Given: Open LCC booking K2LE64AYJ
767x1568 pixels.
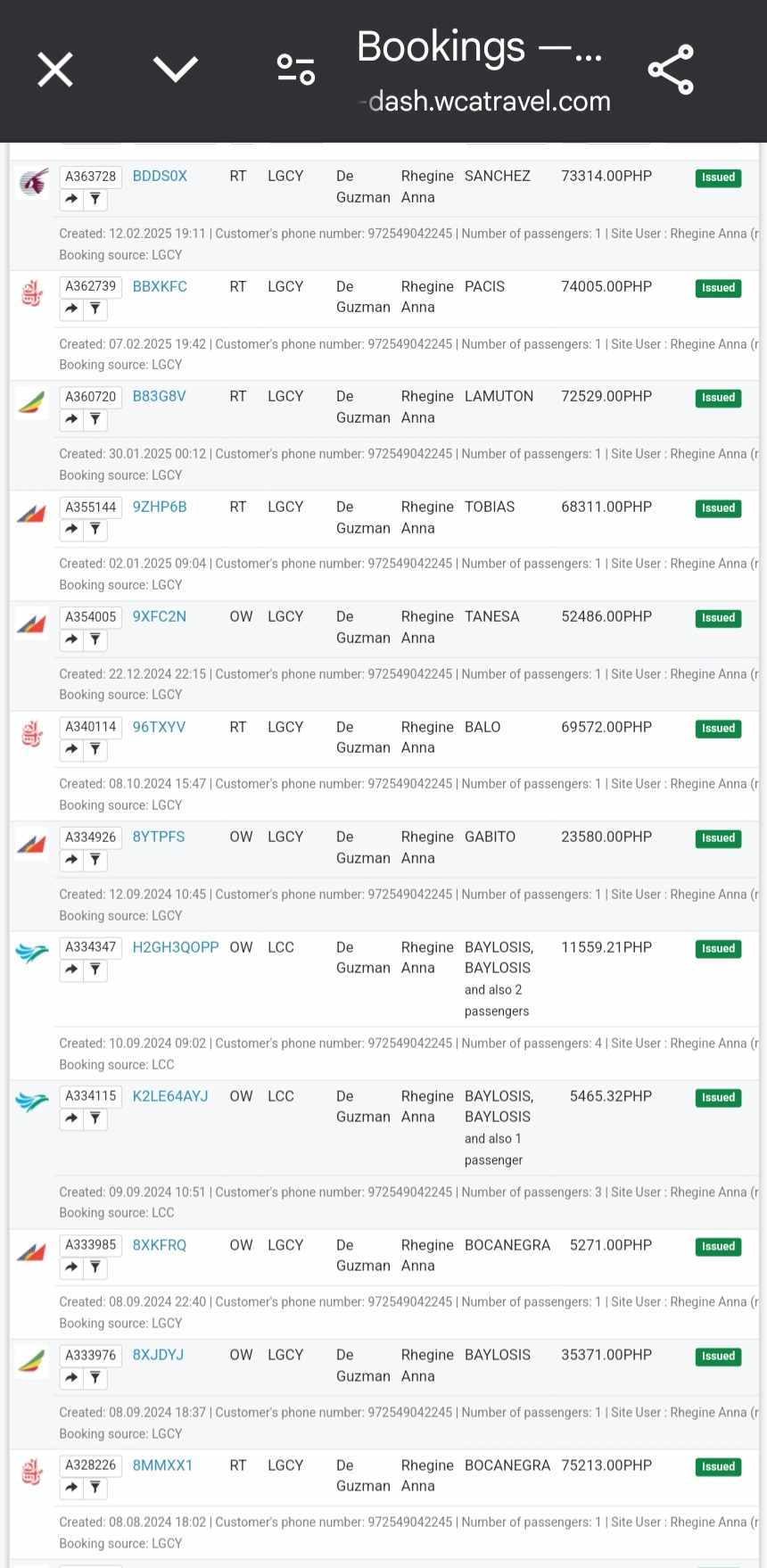Looking at the screenshot, I should pos(170,1096).
